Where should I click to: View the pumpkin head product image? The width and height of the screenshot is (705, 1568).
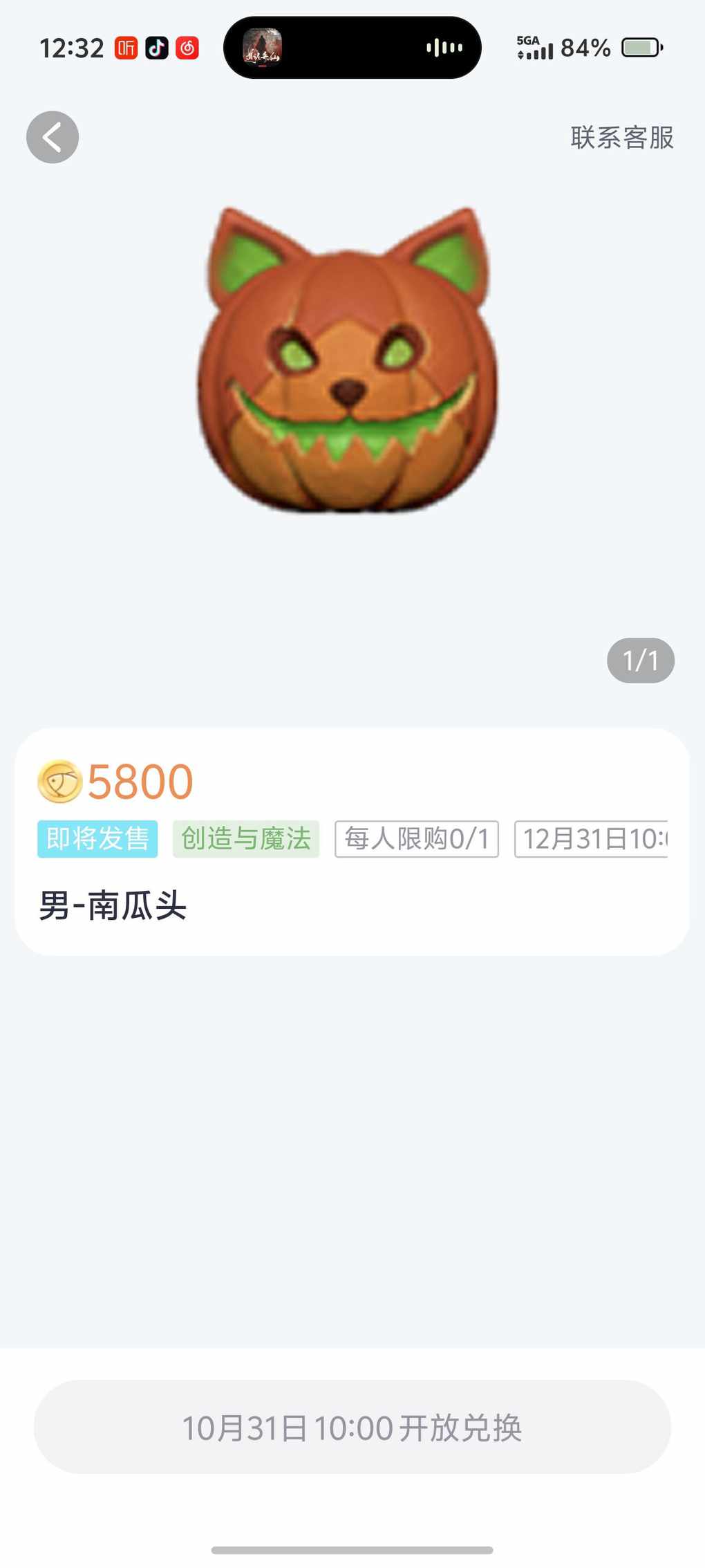(348, 360)
